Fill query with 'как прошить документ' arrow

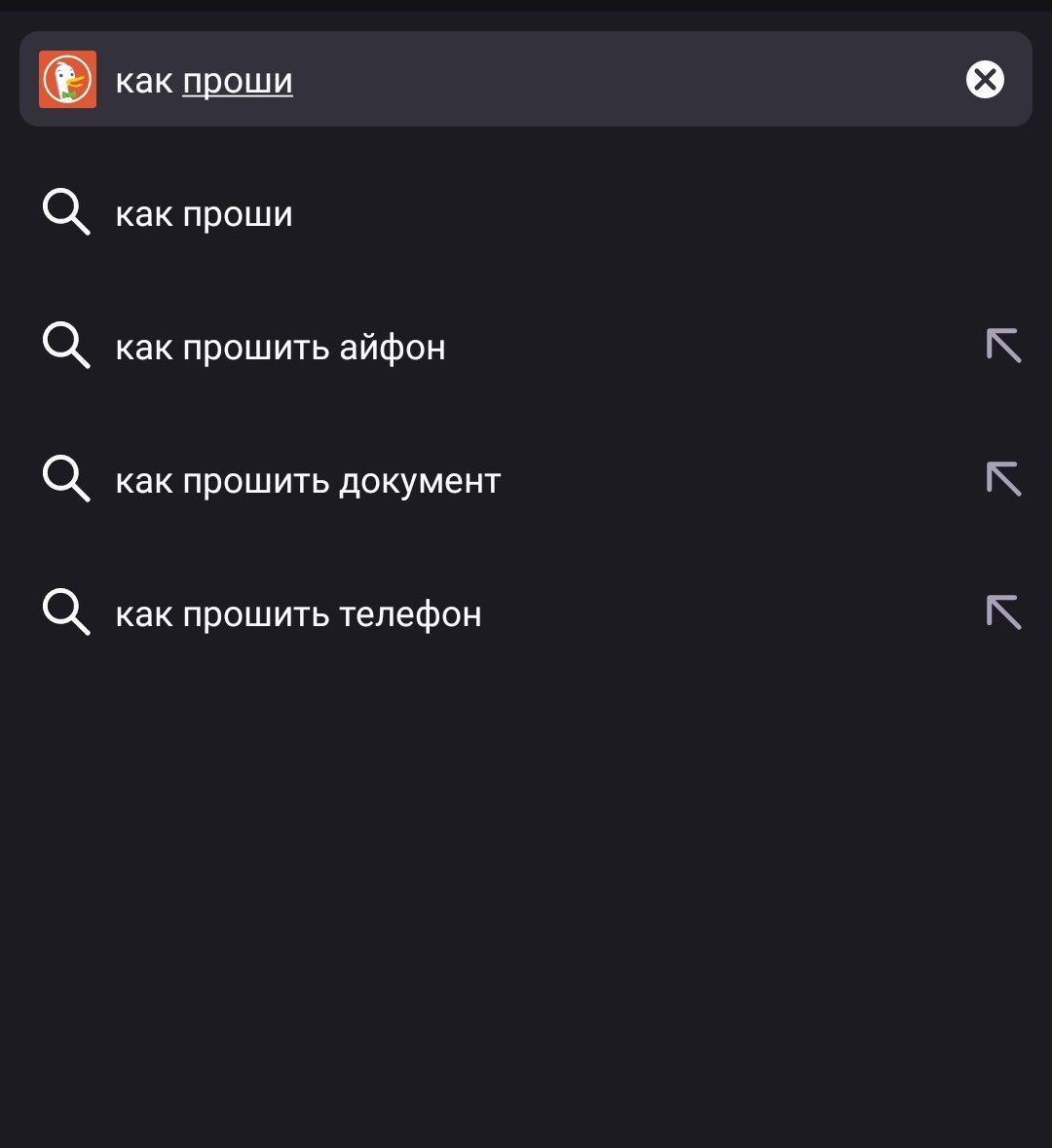click(x=1003, y=479)
